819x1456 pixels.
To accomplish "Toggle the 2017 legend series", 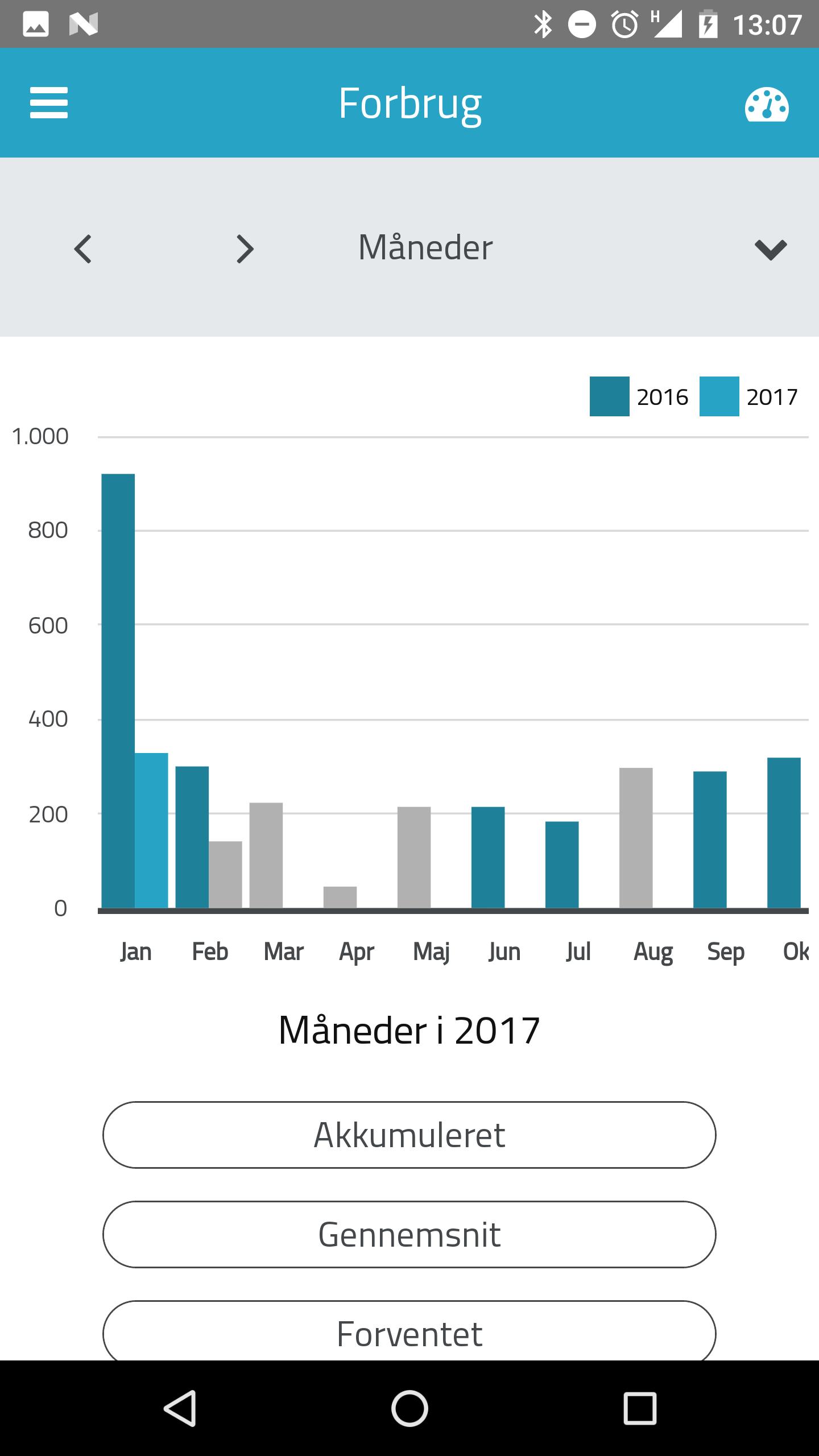I will pyautogui.click(x=748, y=396).
